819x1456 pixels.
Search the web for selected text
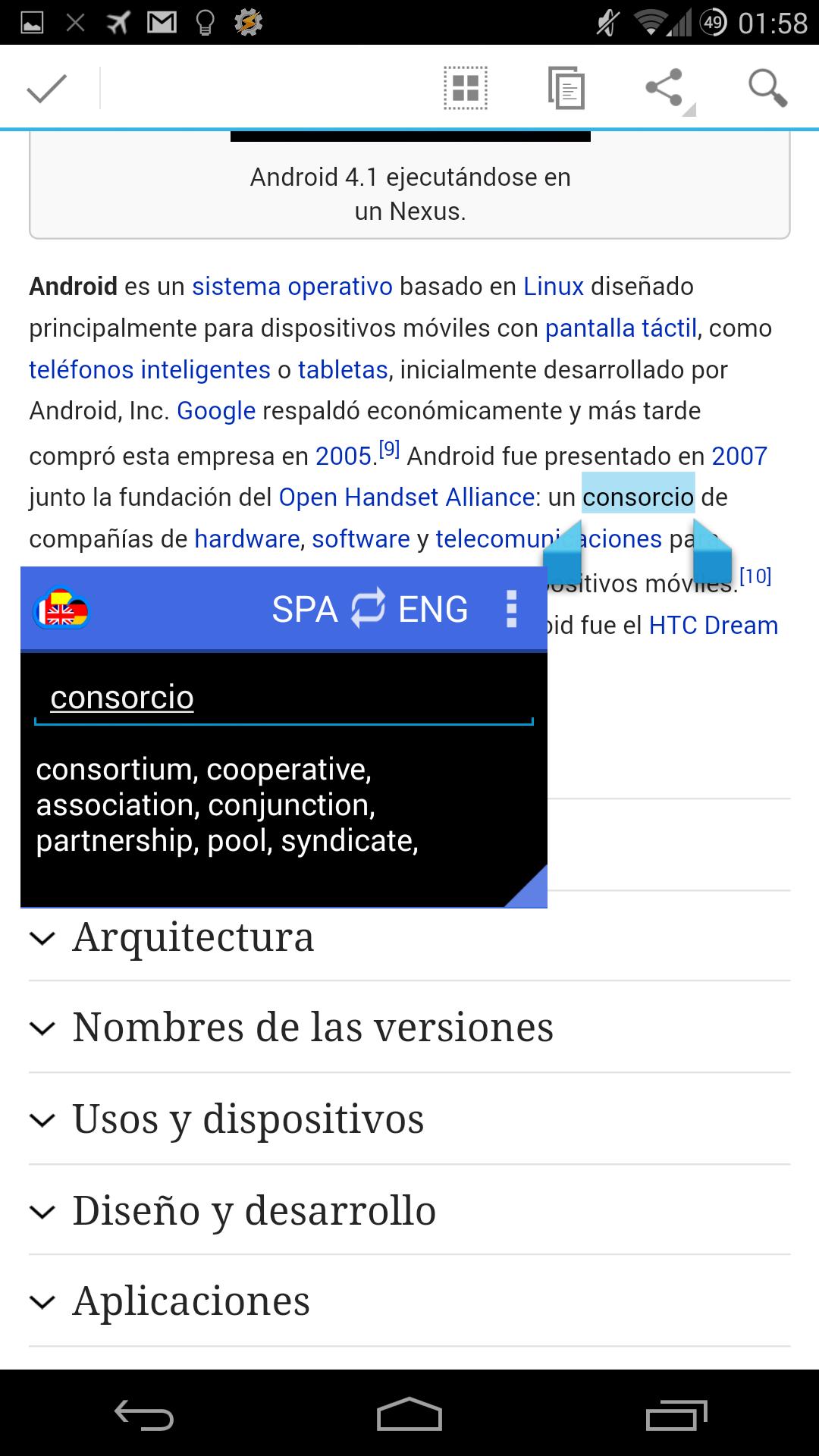767,89
